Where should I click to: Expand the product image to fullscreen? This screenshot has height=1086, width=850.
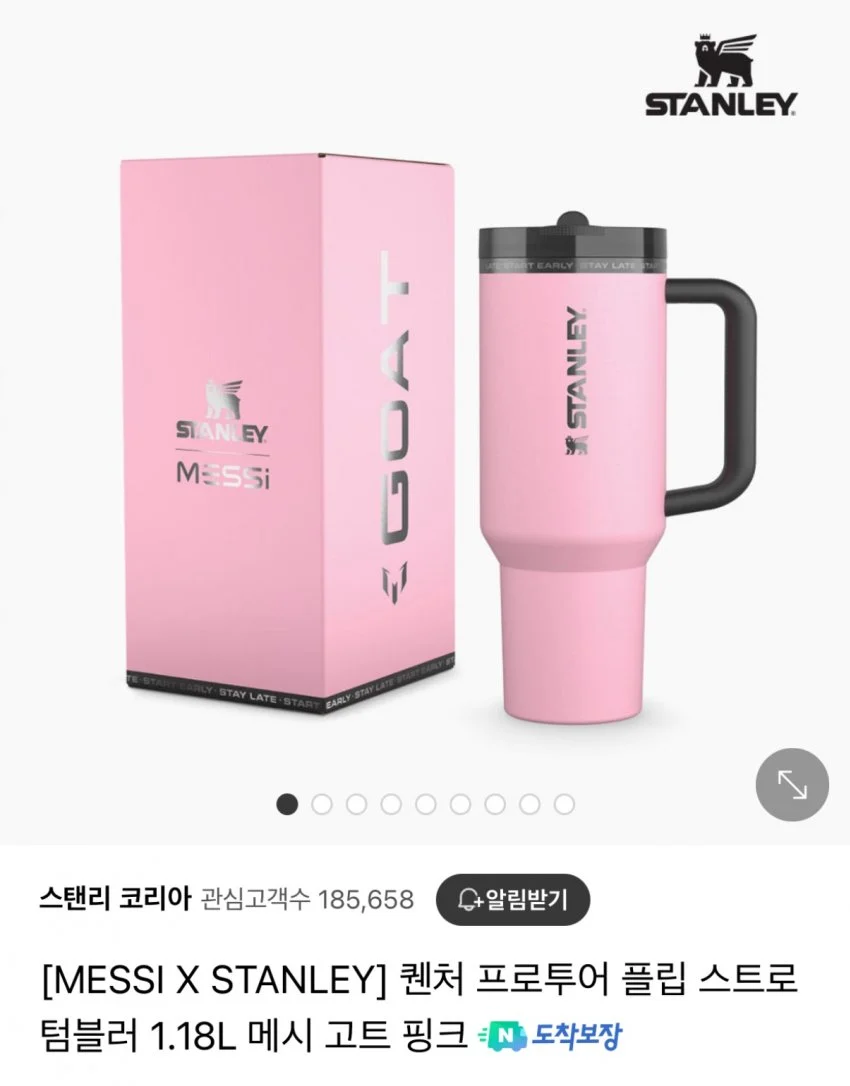tap(791, 785)
